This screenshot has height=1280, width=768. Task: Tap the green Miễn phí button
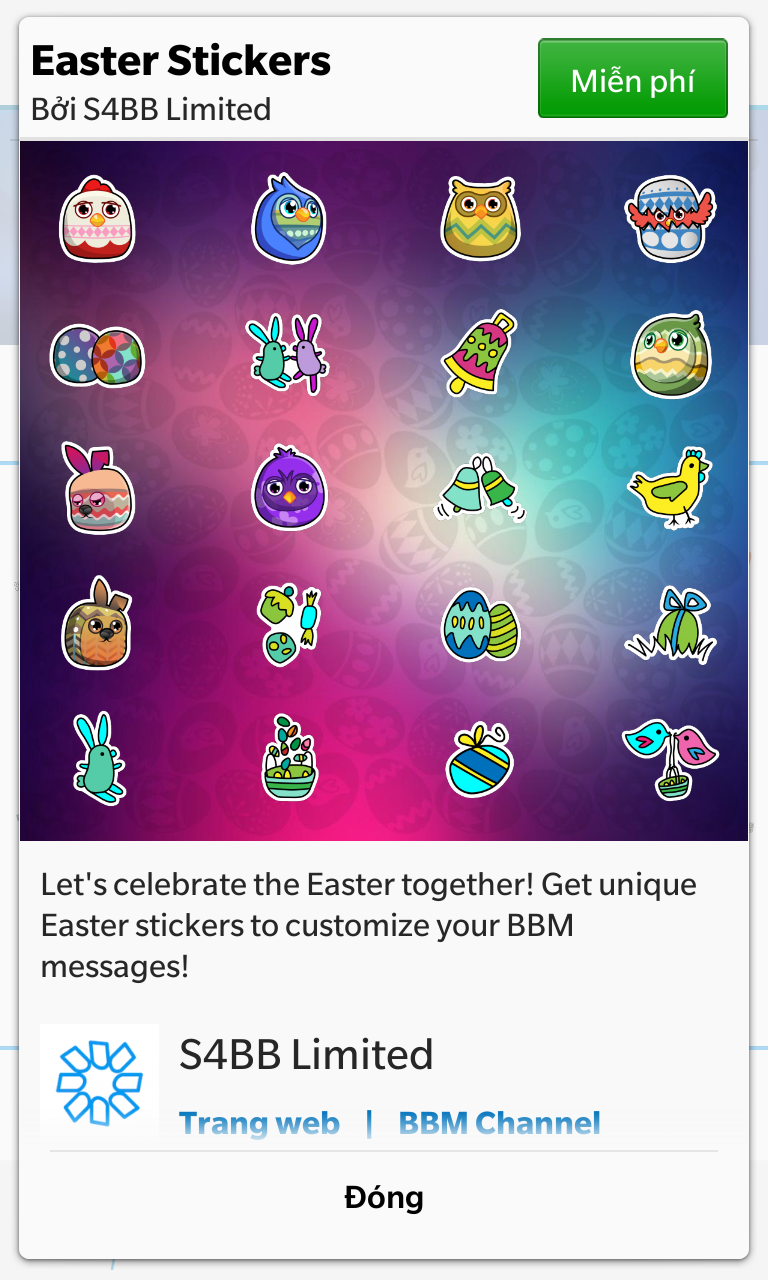click(632, 79)
